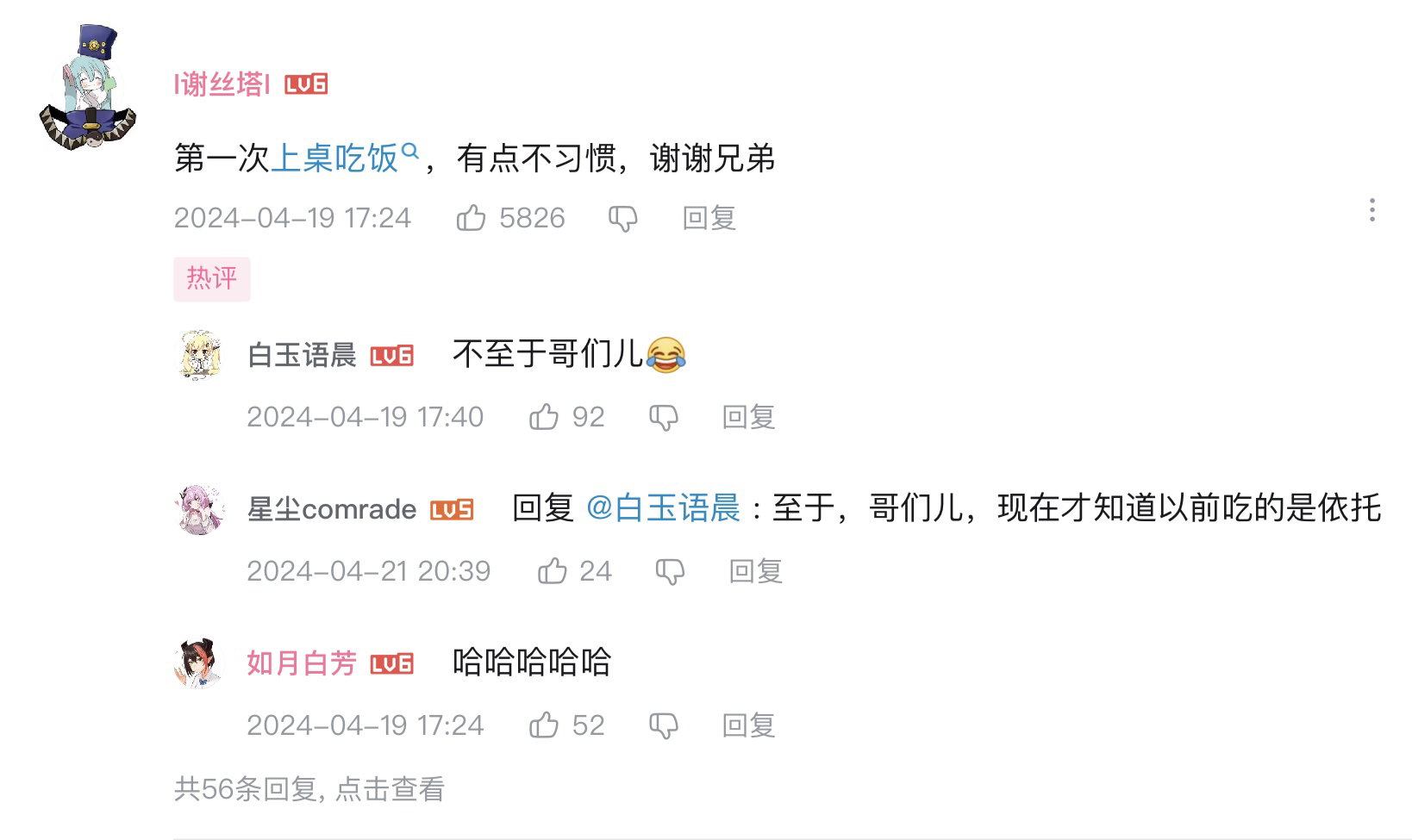The height and width of the screenshot is (840, 1412).
Task: Like 星尘comrade's reply
Action: (552, 571)
